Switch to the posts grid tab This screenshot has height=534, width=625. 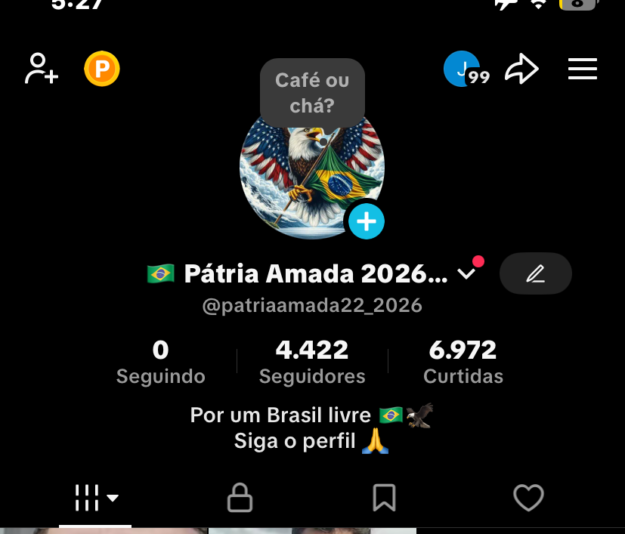pos(96,497)
